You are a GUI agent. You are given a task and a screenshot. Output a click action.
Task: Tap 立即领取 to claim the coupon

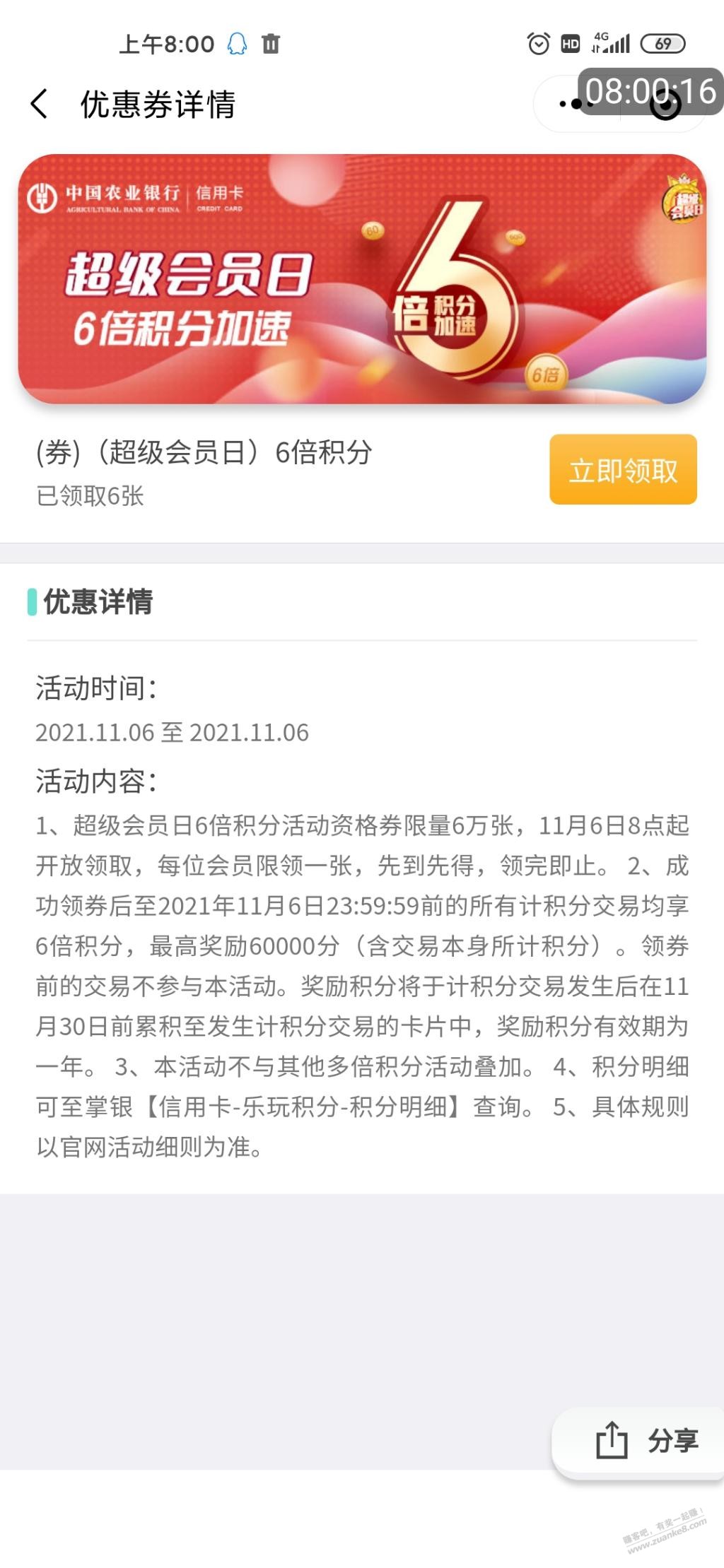(623, 470)
